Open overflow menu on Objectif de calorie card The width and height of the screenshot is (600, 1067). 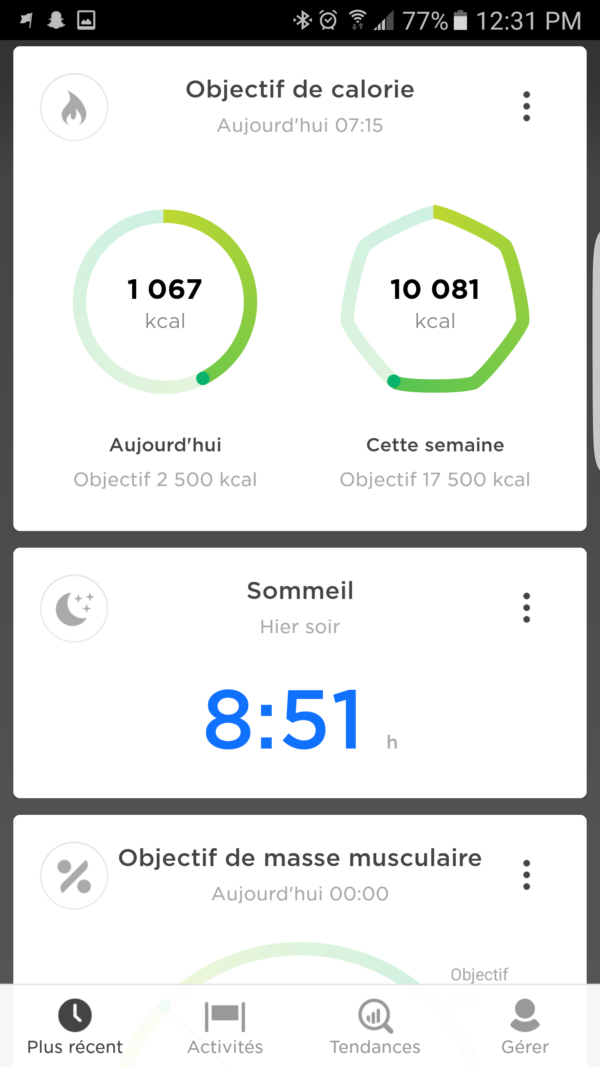tap(526, 106)
